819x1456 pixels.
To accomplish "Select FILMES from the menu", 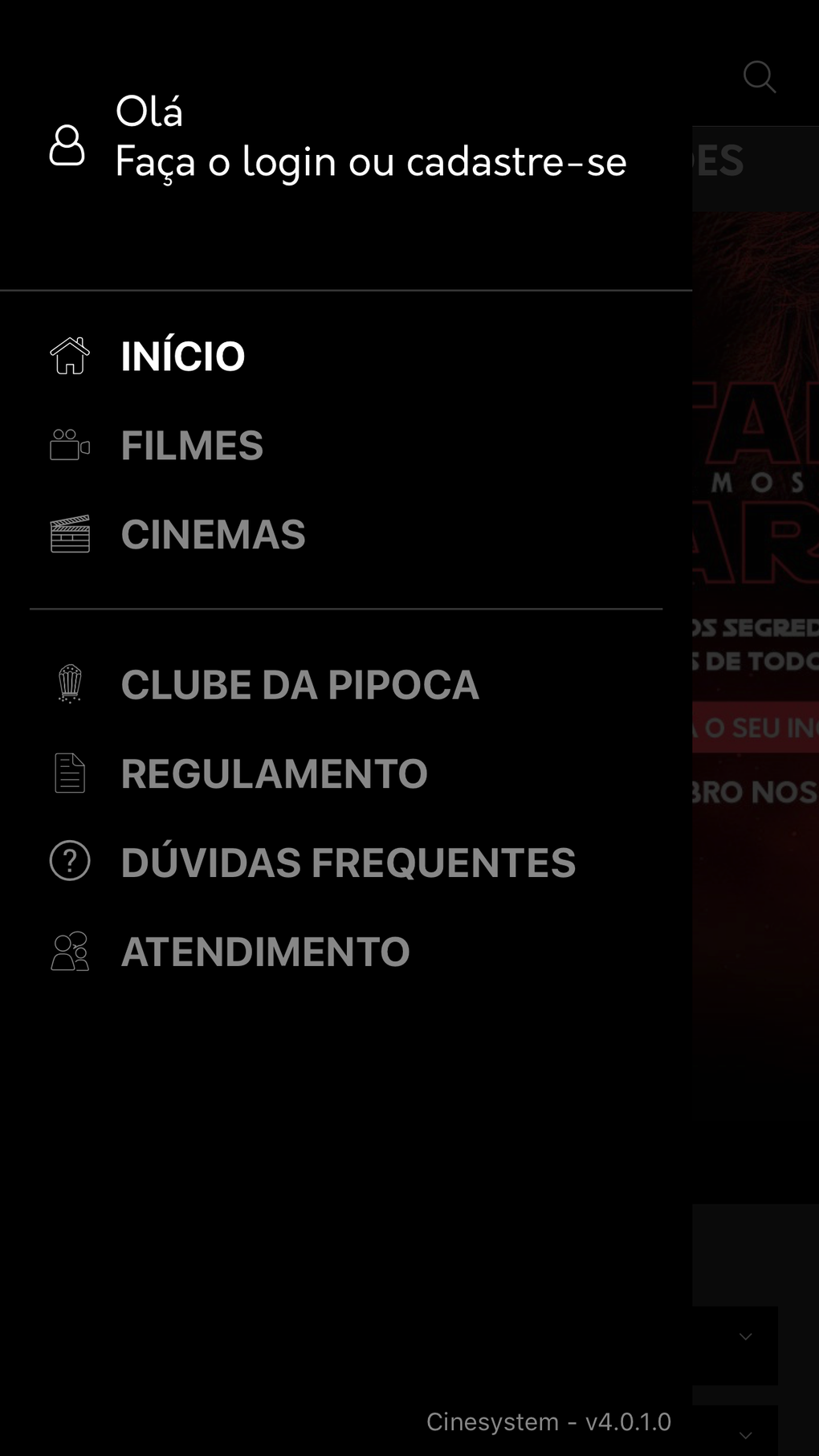I will tap(192, 445).
